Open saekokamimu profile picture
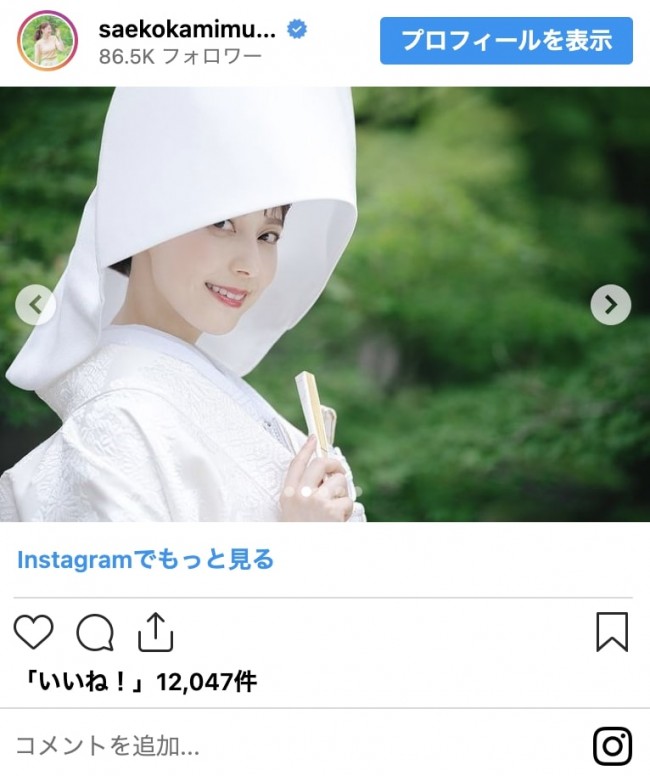Image resolution: width=650 pixels, height=776 pixels. tap(47, 41)
